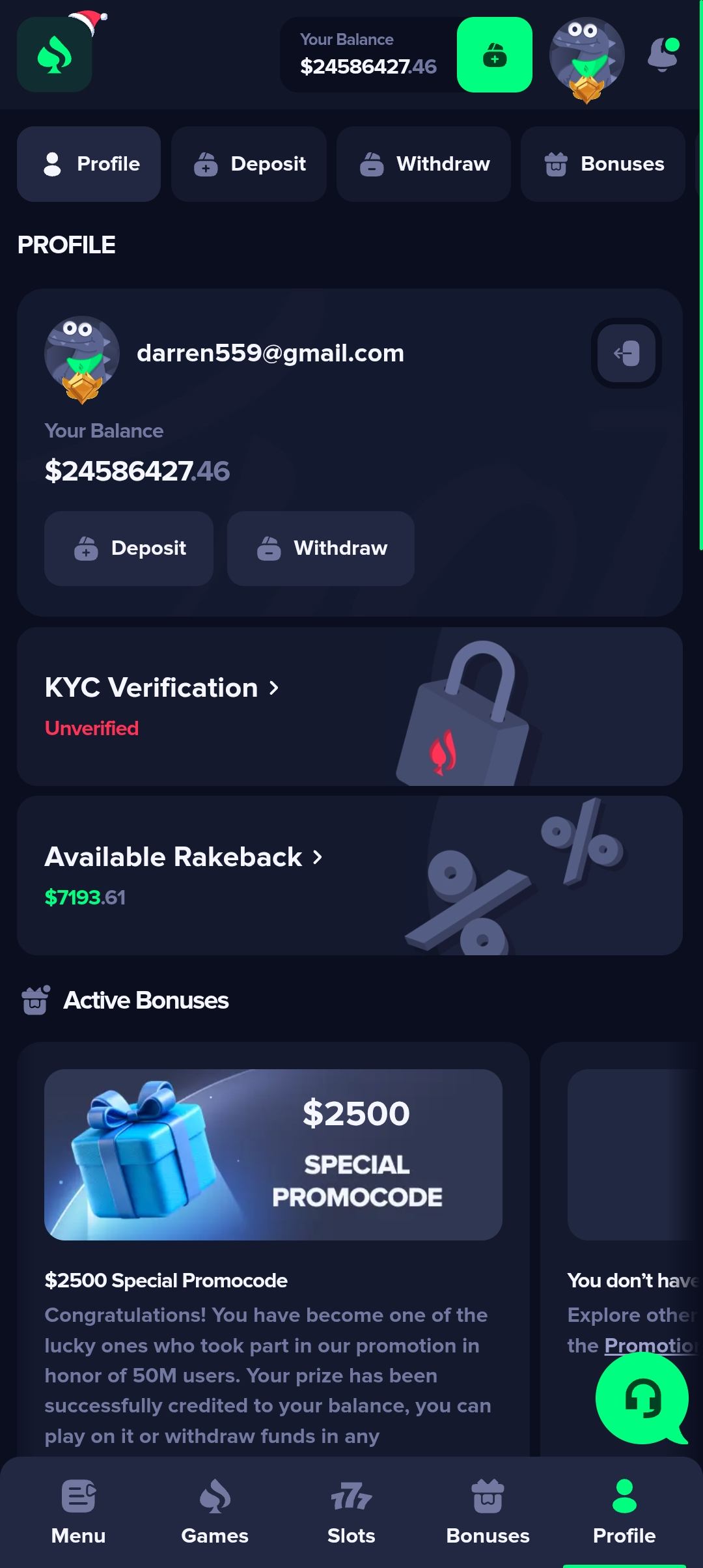Tap the green add-funds wallet button
Image resolution: width=703 pixels, height=1568 pixels.
(494, 55)
